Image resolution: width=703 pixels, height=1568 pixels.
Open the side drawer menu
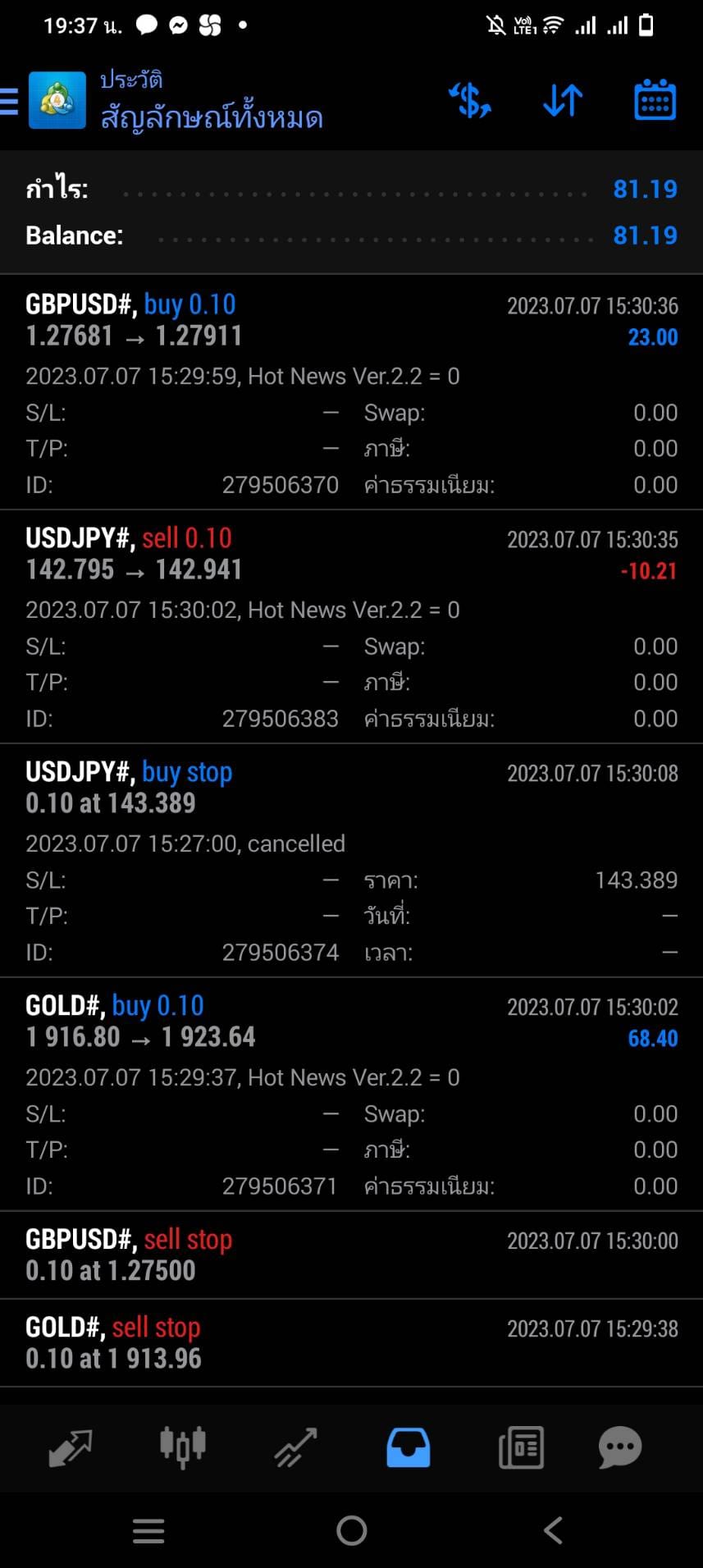[9, 101]
